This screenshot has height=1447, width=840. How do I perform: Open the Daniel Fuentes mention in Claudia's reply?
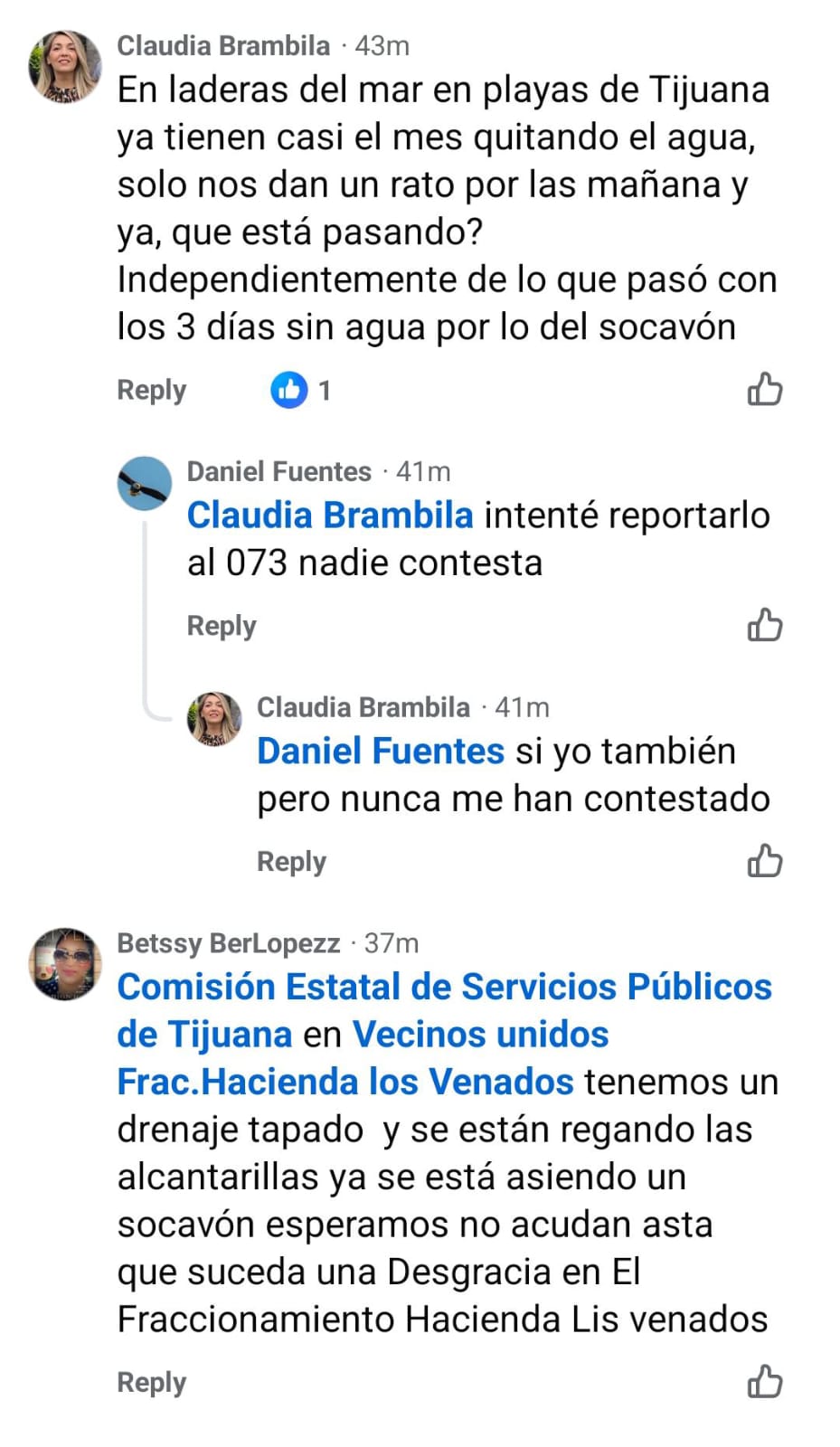(x=381, y=751)
